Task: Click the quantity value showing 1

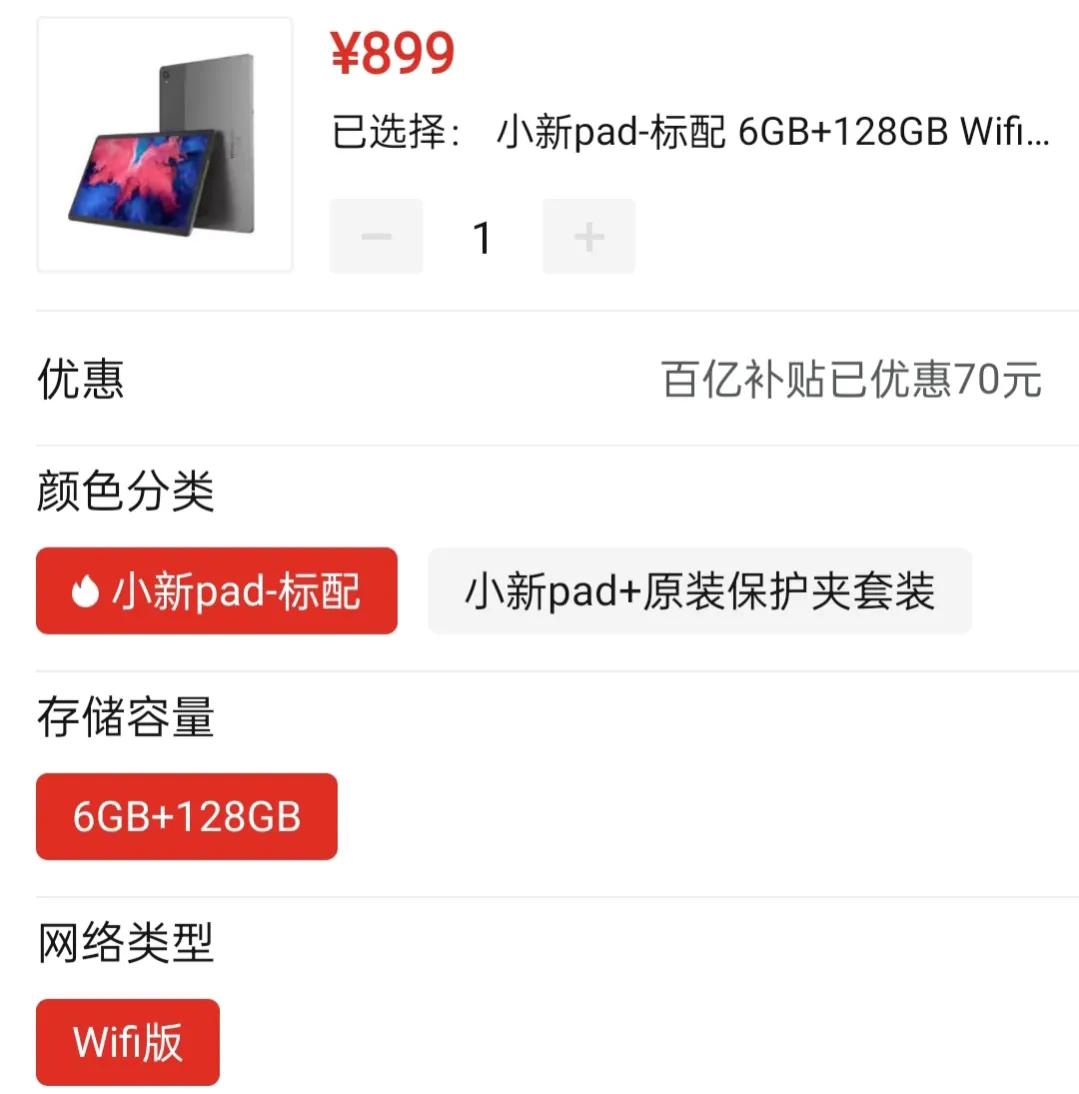Action: tap(482, 236)
